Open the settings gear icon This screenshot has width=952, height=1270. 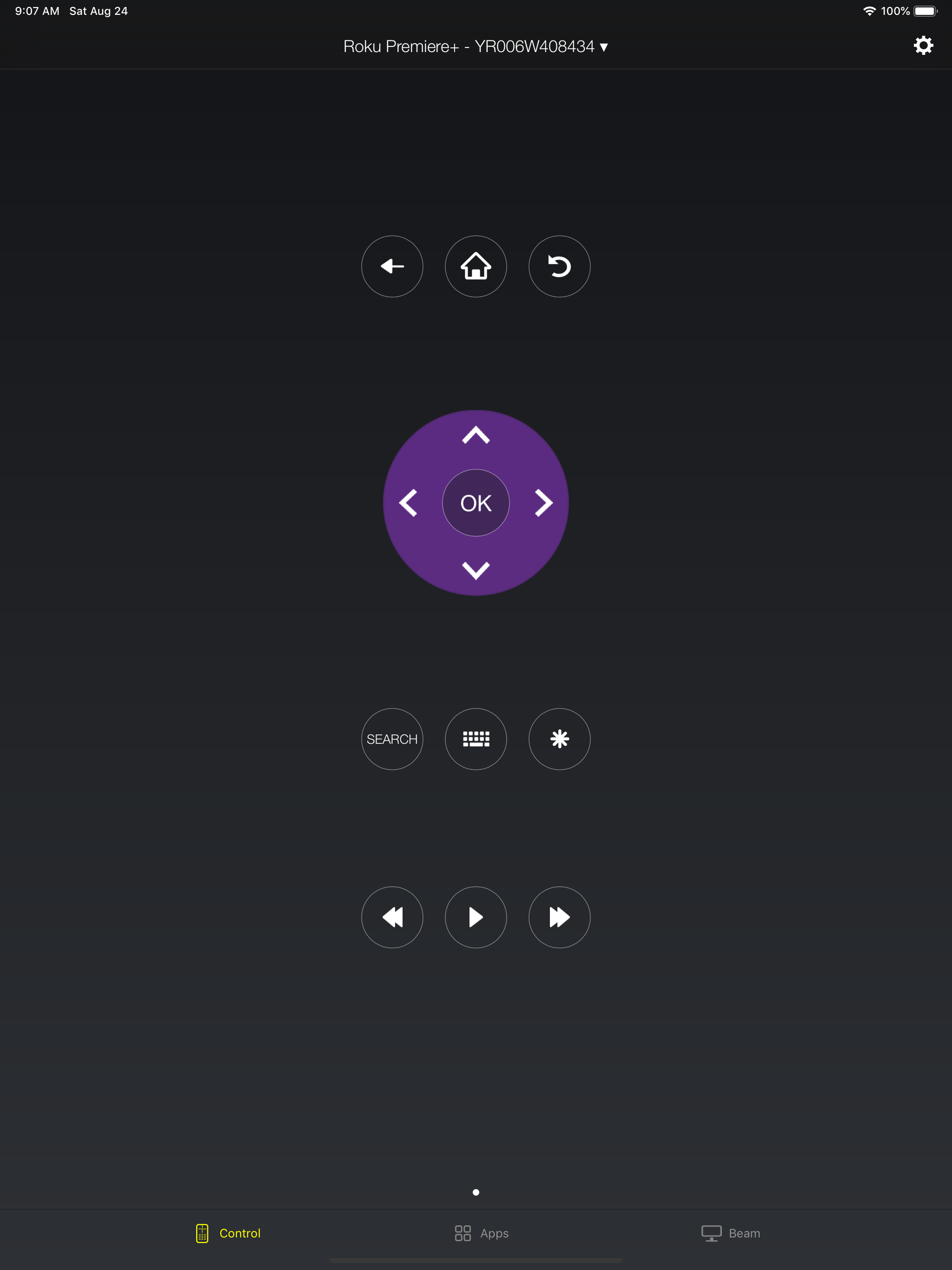[923, 46]
